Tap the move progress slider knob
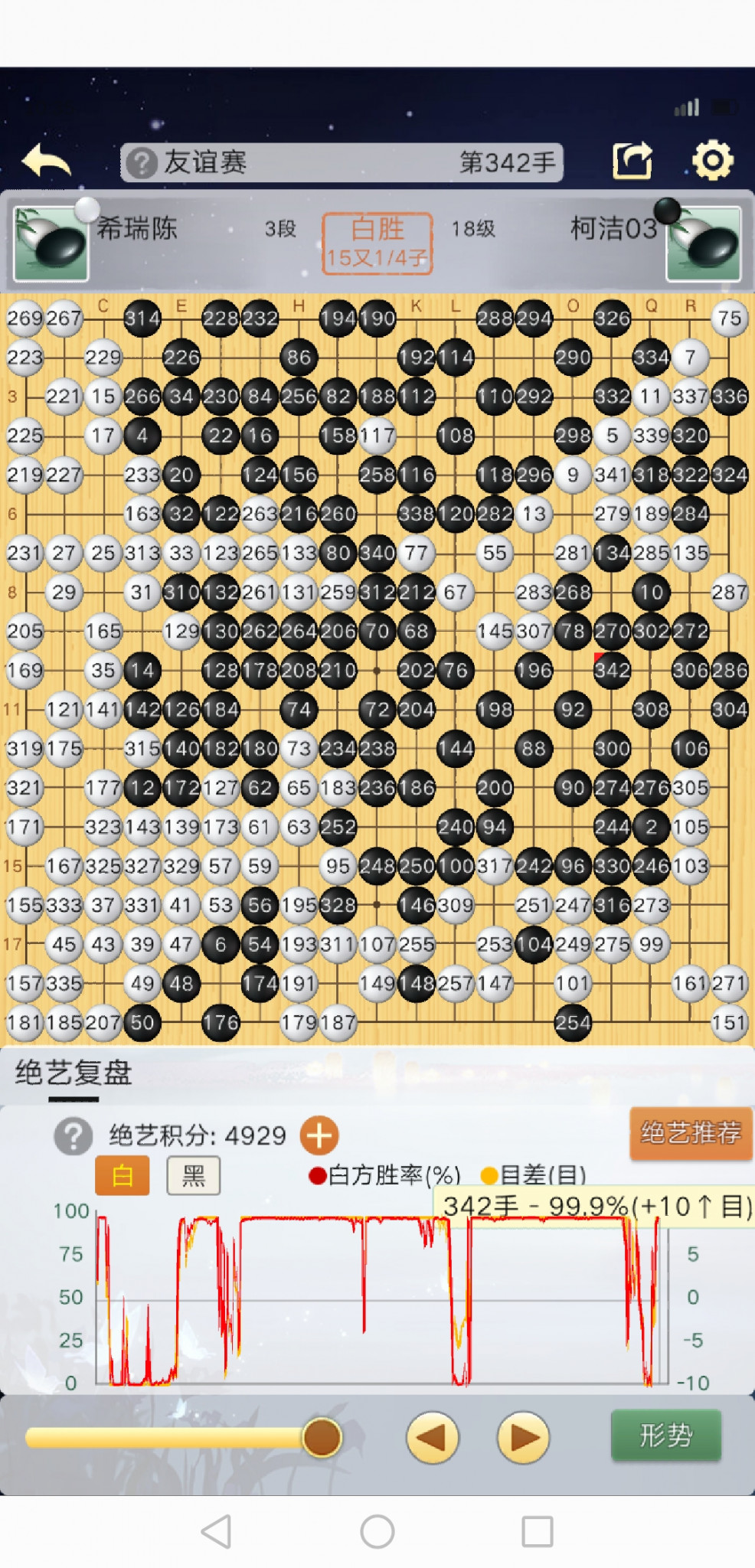 pos(322,1437)
